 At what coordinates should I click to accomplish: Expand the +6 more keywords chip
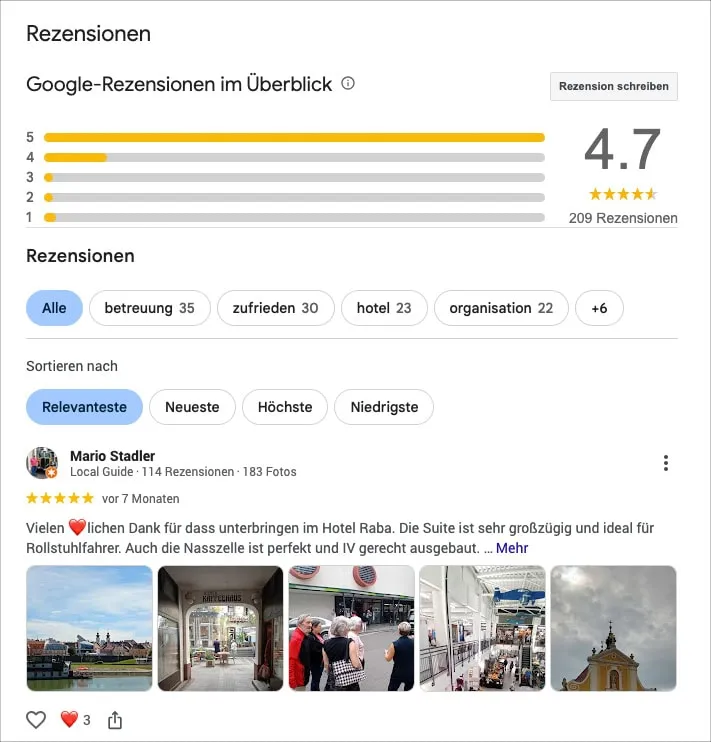point(599,308)
